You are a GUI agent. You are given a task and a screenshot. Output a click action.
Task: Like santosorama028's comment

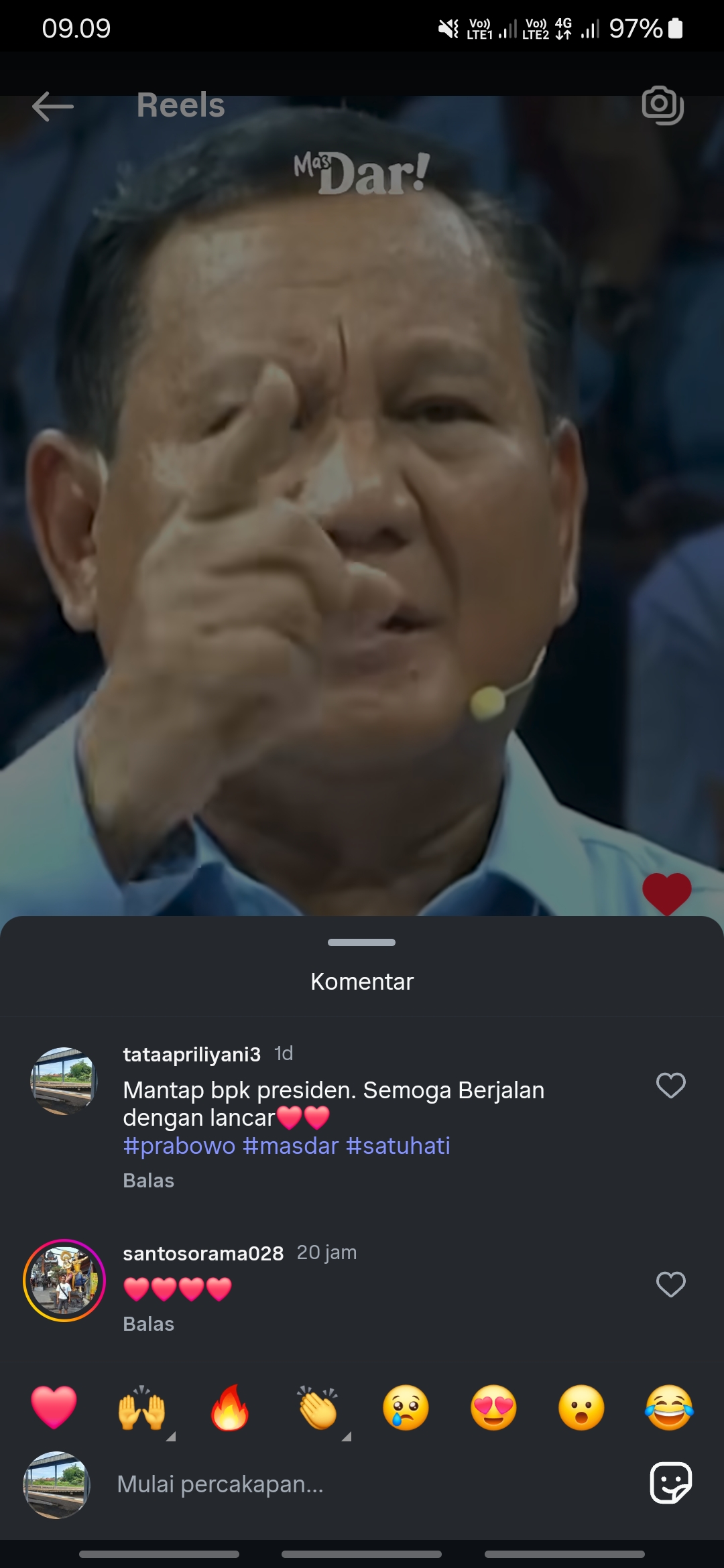670,1284
